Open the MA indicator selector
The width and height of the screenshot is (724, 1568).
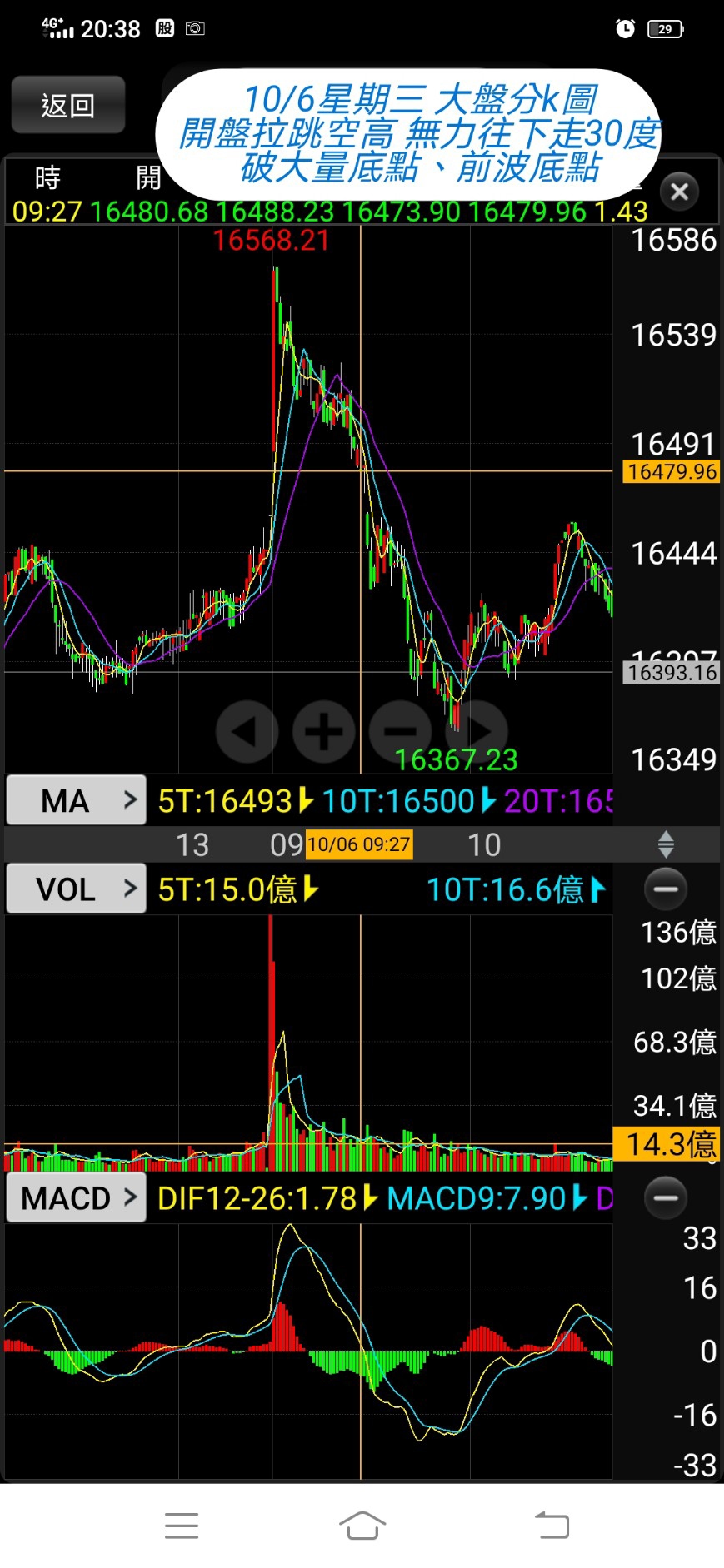[77, 800]
